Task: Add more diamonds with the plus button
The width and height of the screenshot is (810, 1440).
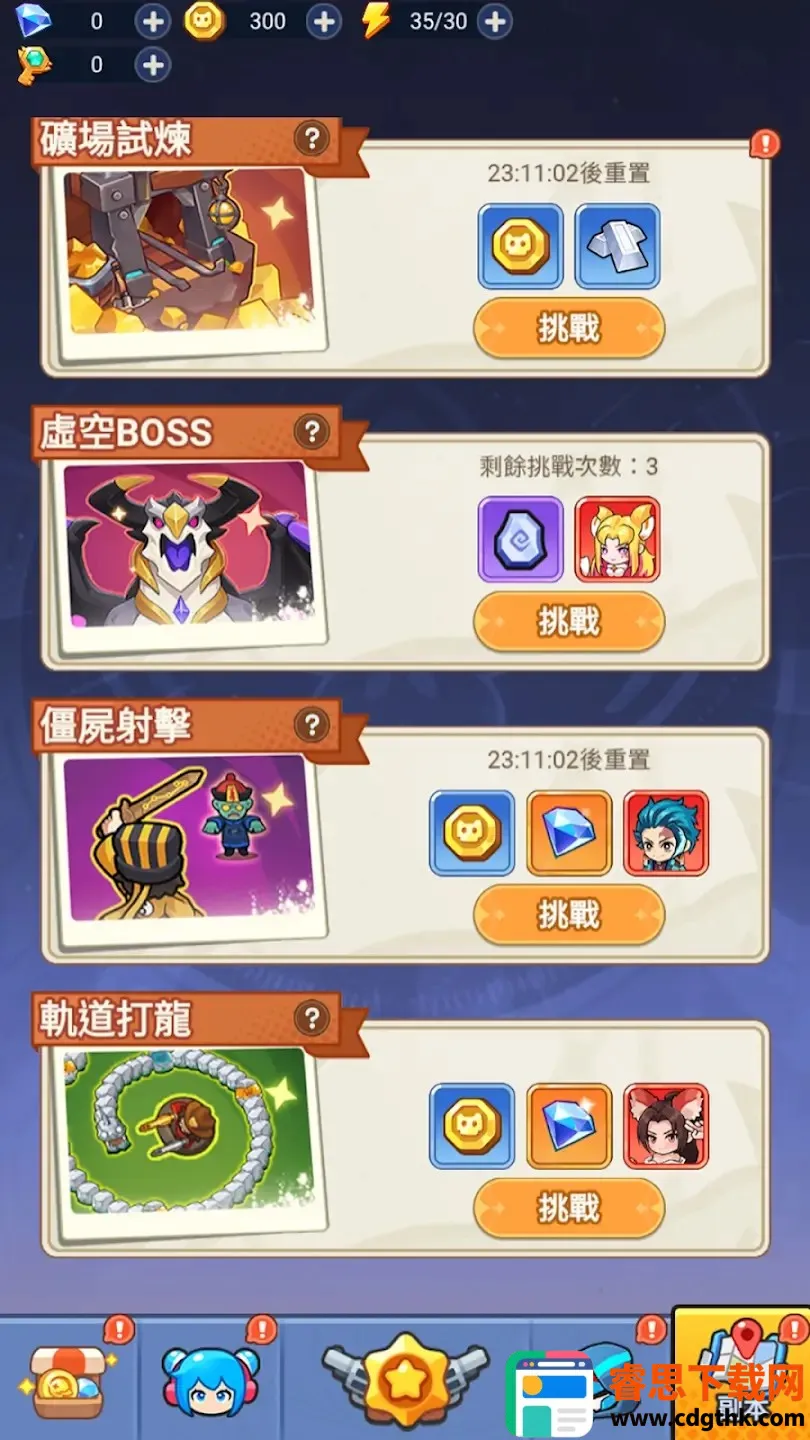Action: (x=152, y=21)
